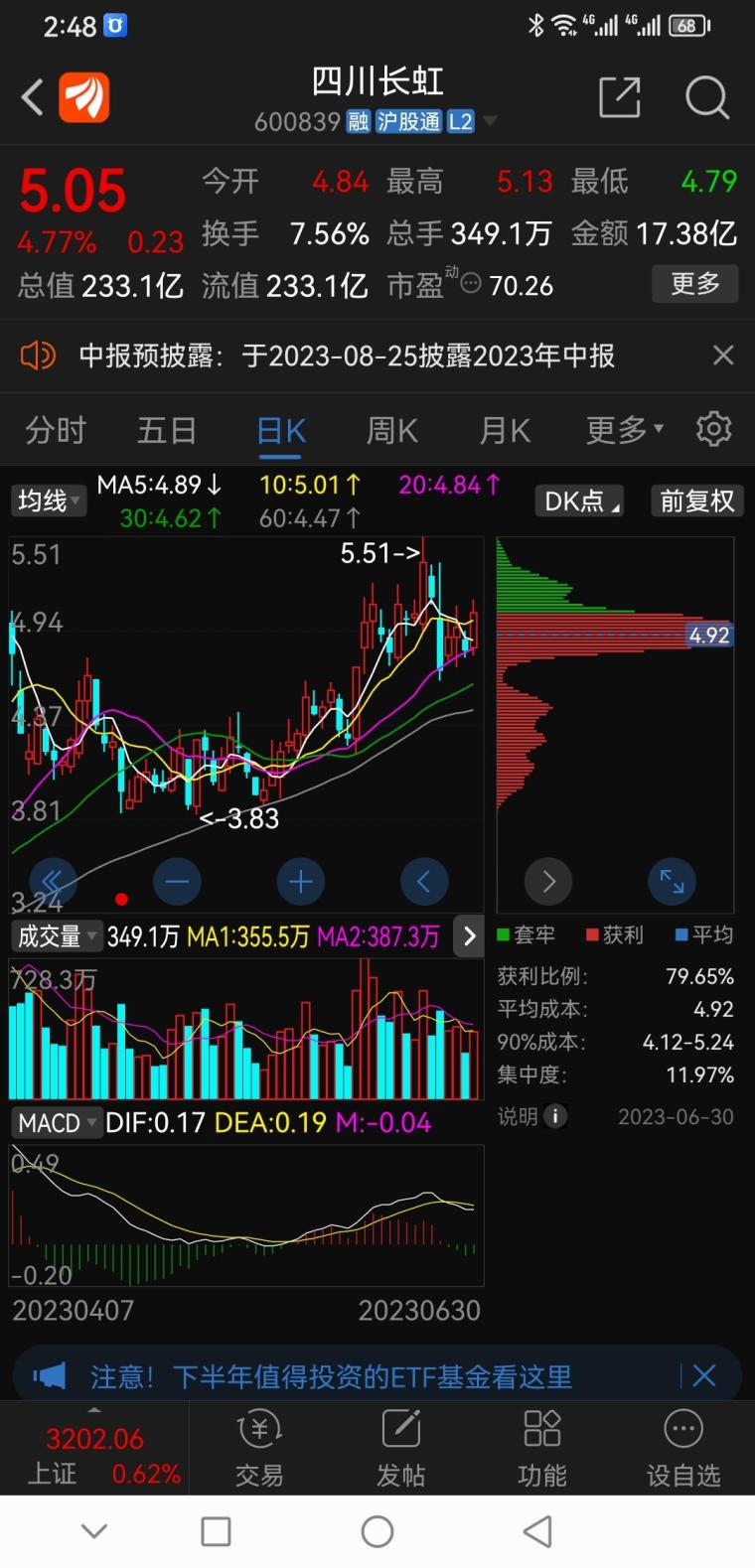Share this stock page

point(620,98)
